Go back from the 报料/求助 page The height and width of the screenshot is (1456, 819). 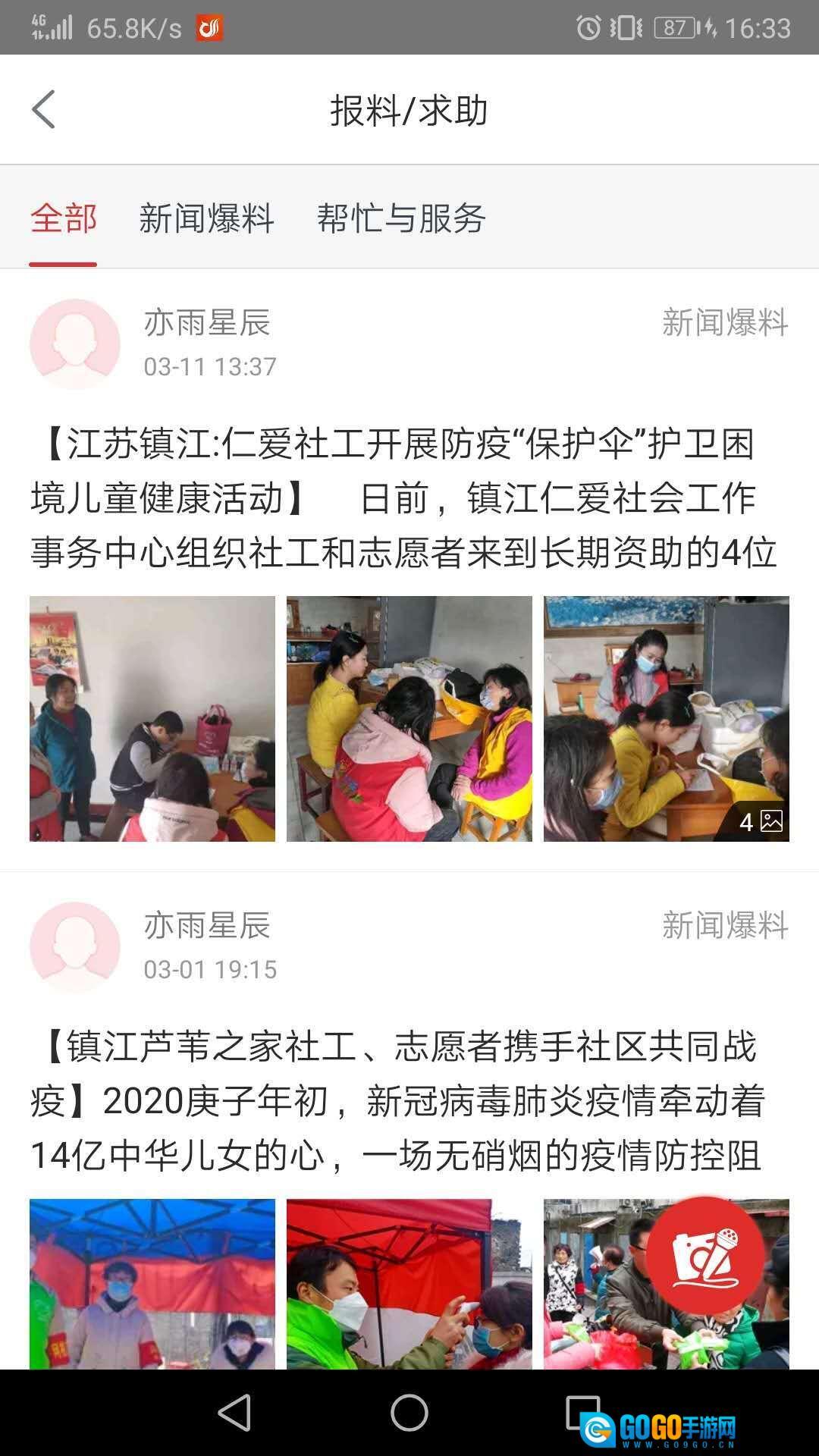coord(44,110)
